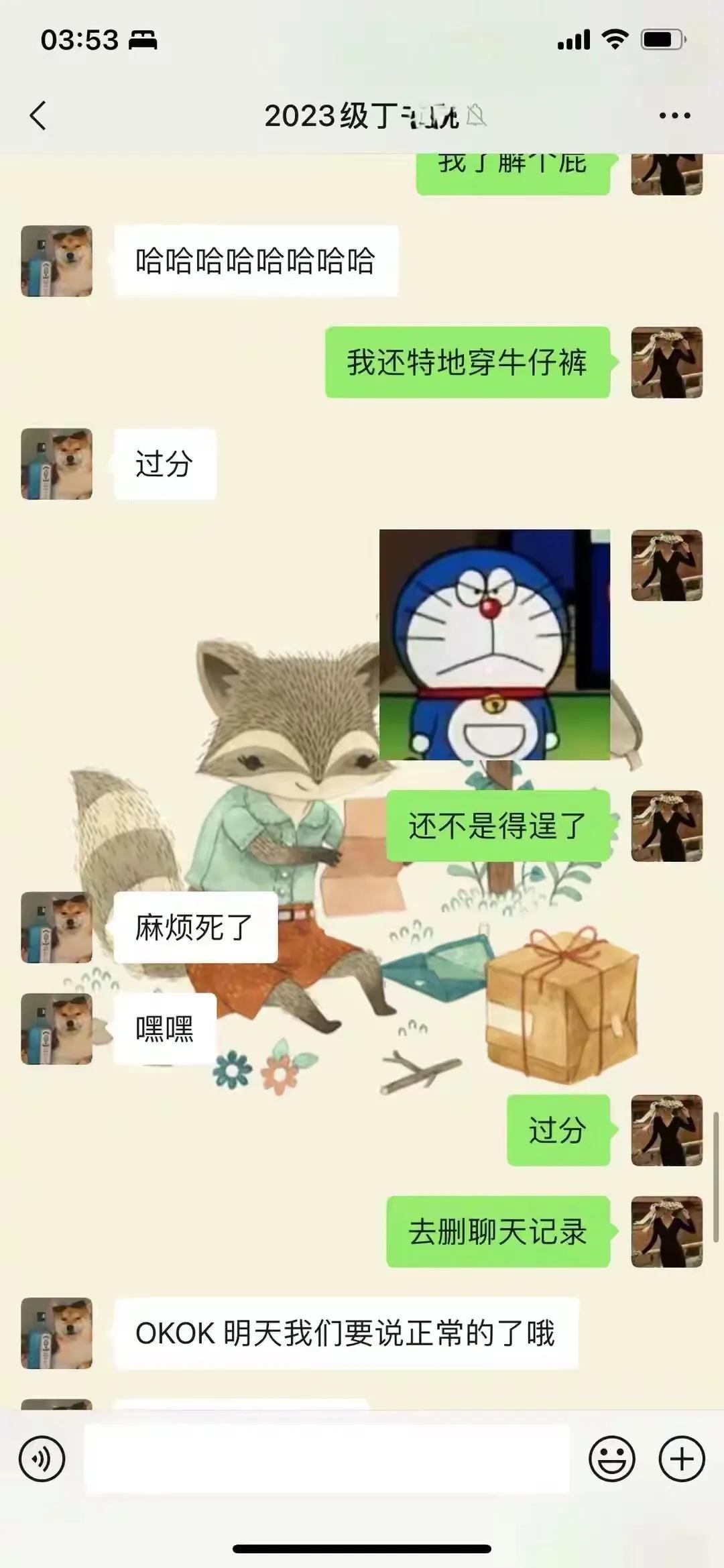Switch to voice message input
724x1568 pixels.
pos(42,1459)
